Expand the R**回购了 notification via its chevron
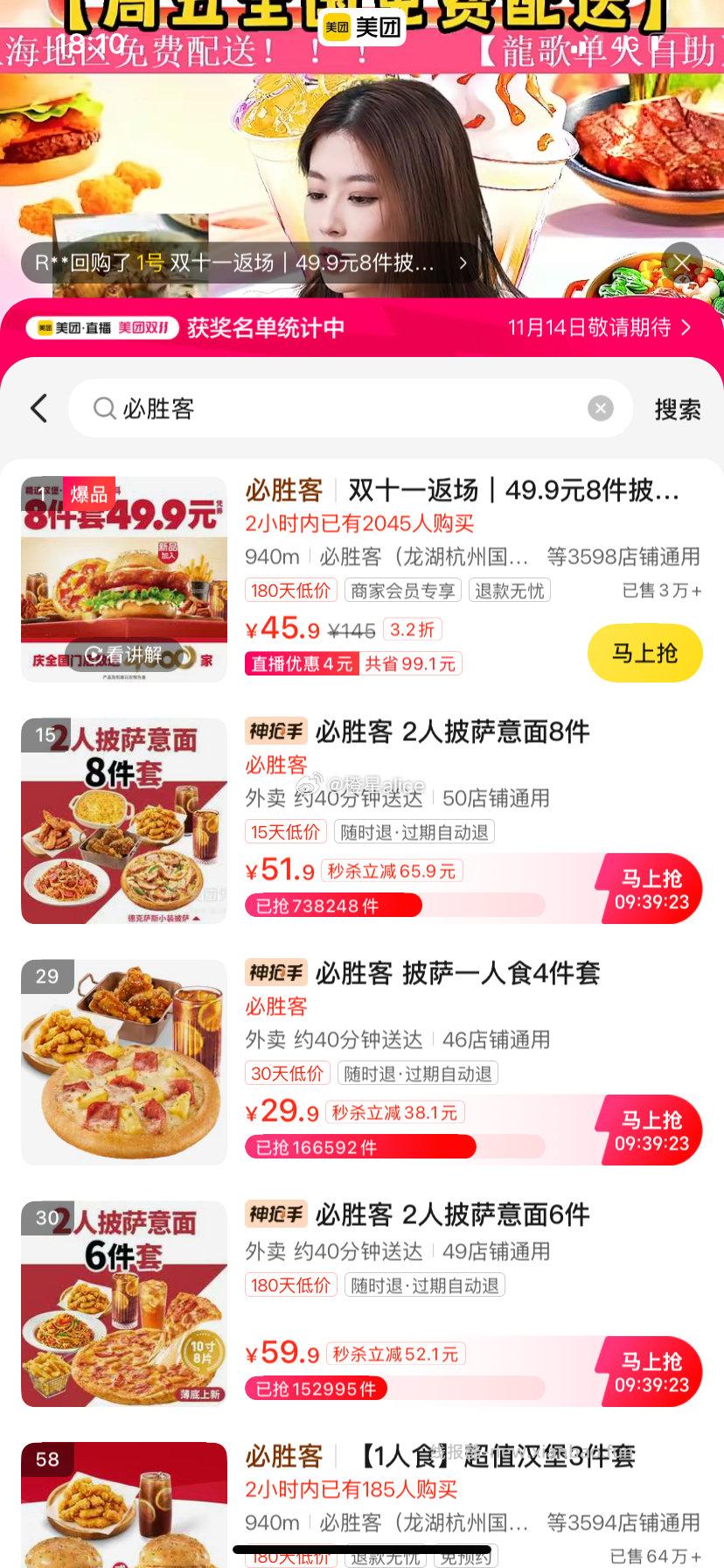Image resolution: width=724 pixels, height=1568 pixels. (x=463, y=262)
